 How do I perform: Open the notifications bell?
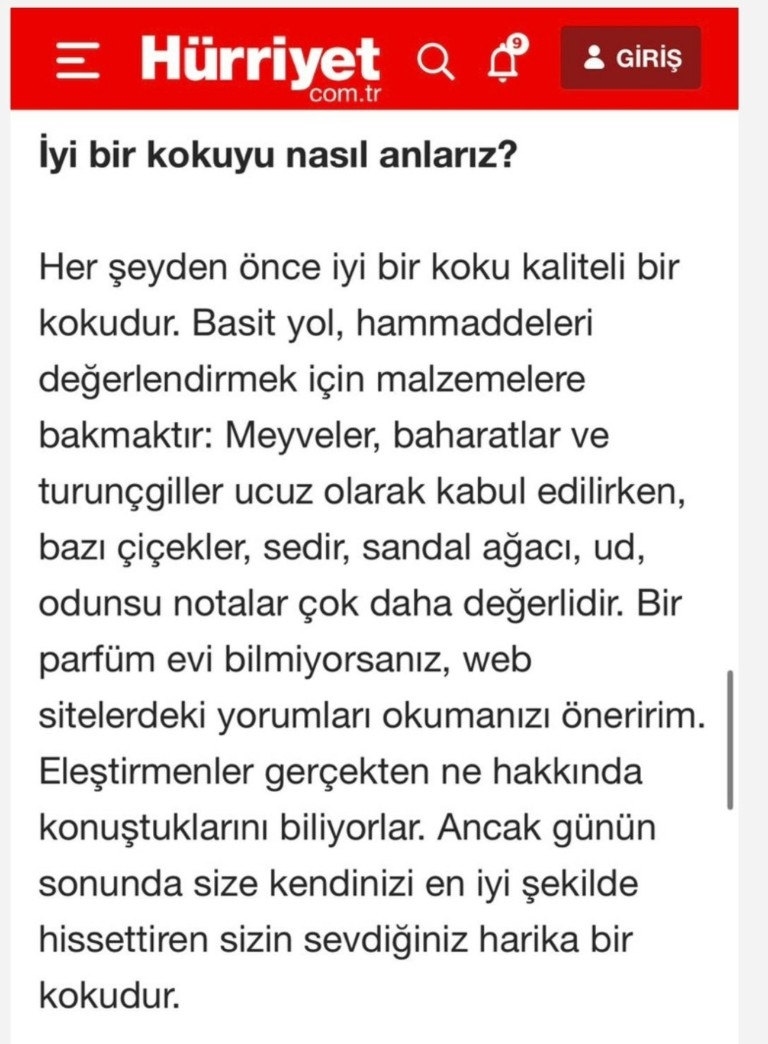502,60
